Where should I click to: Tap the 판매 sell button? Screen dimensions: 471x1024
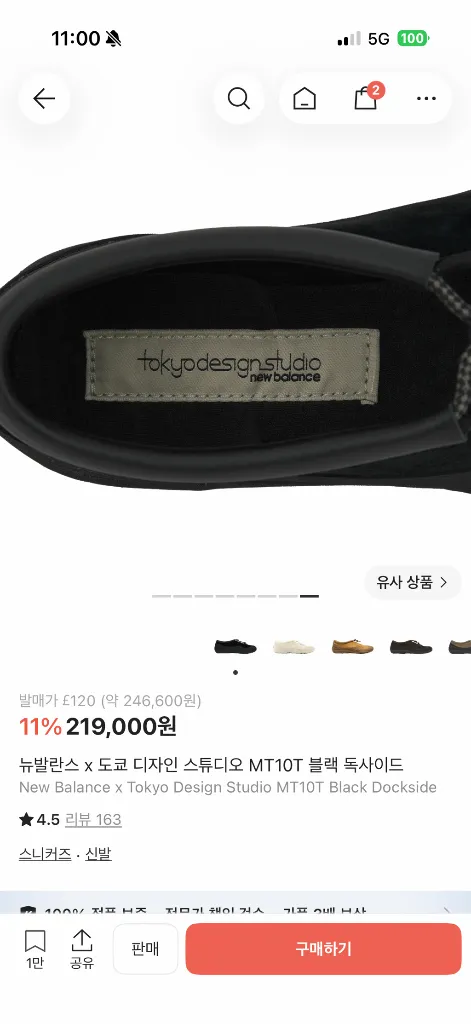click(x=145, y=949)
